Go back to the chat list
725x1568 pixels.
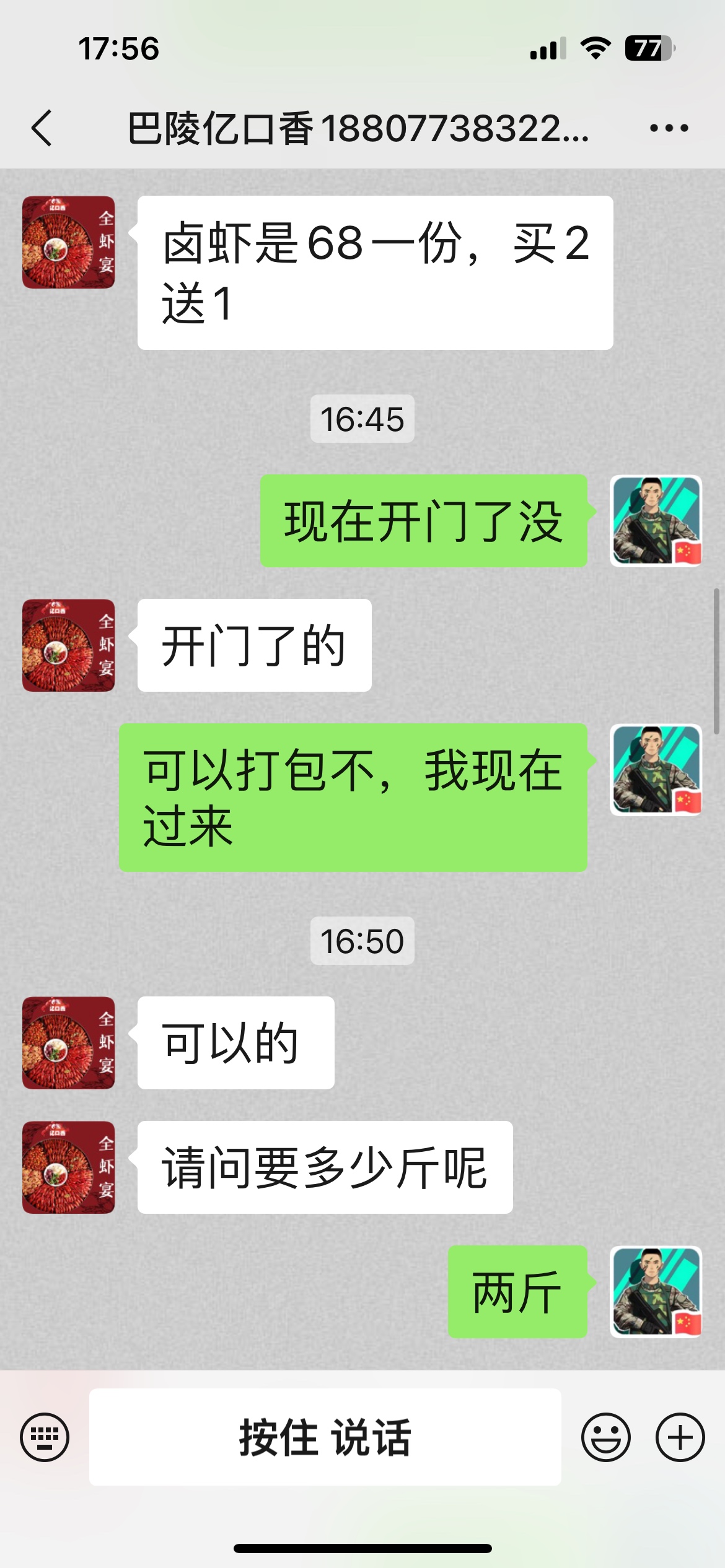pyautogui.click(x=42, y=128)
